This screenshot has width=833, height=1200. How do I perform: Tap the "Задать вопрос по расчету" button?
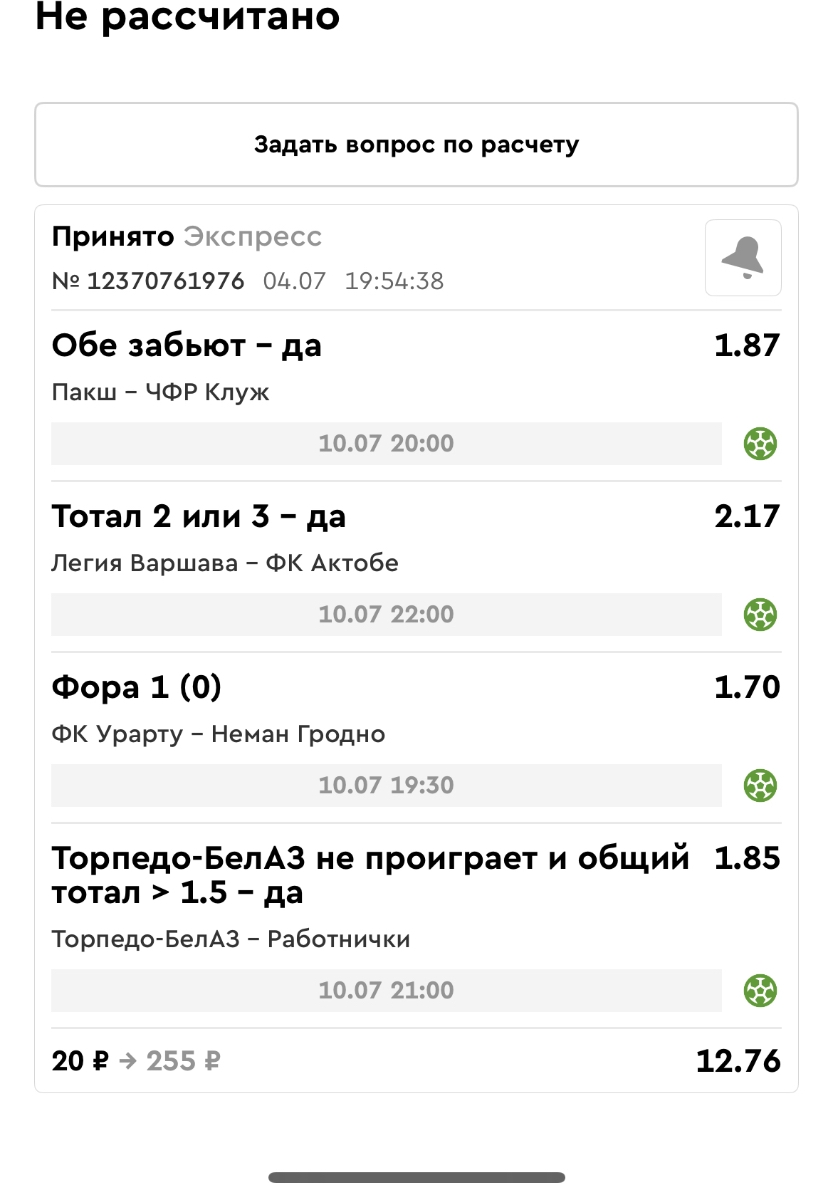point(416,145)
